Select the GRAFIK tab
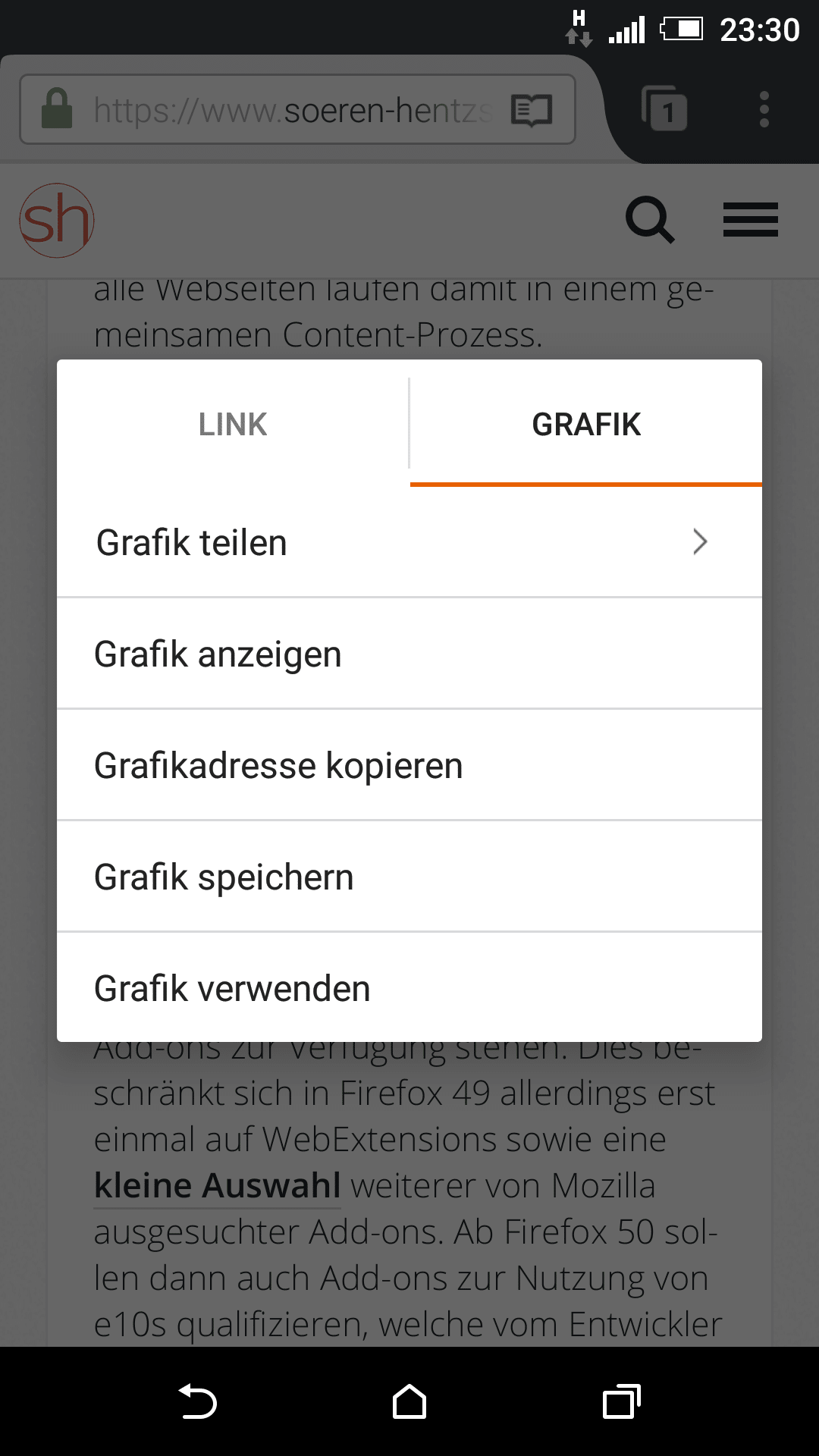The width and height of the screenshot is (819, 1456). 586,423
